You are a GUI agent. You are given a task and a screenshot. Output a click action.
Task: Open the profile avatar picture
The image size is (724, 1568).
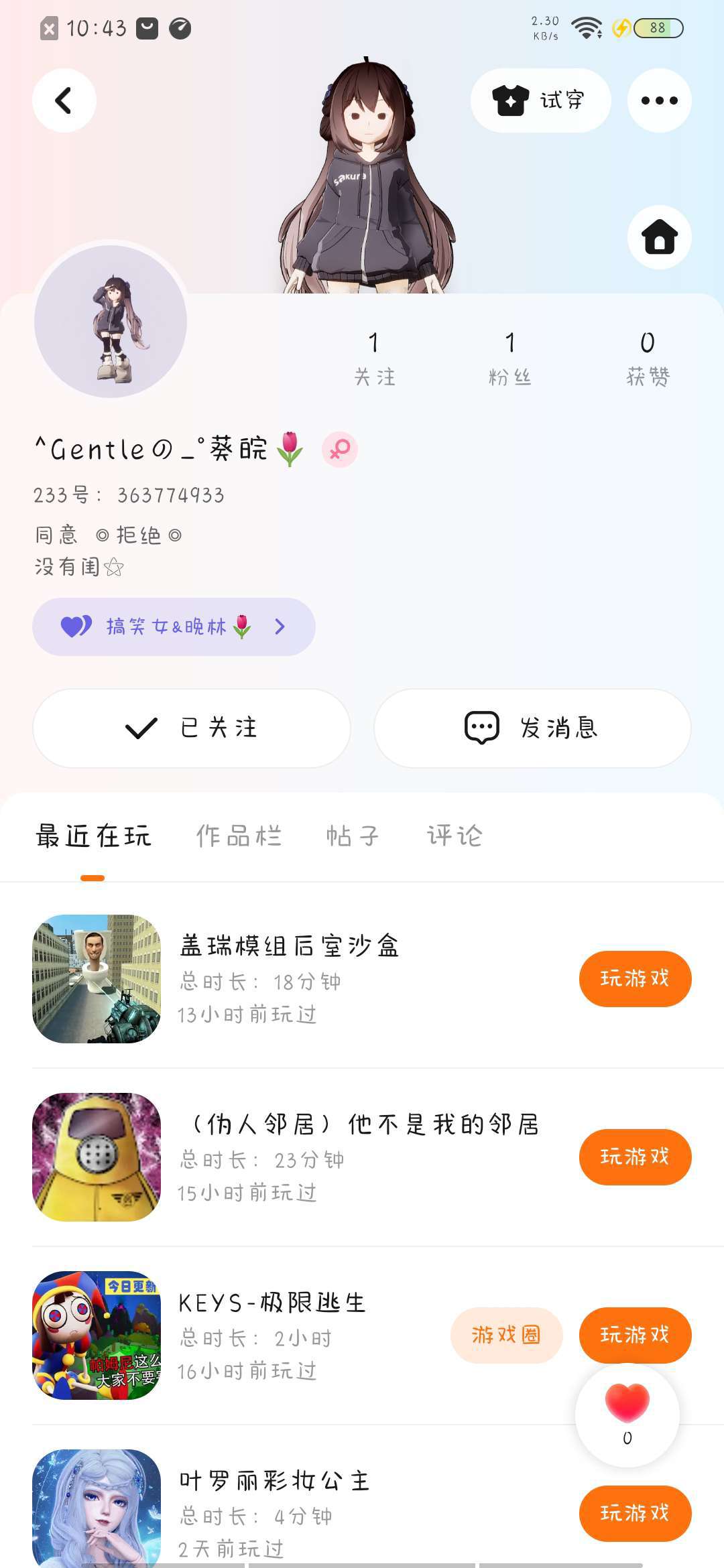pyautogui.click(x=111, y=321)
